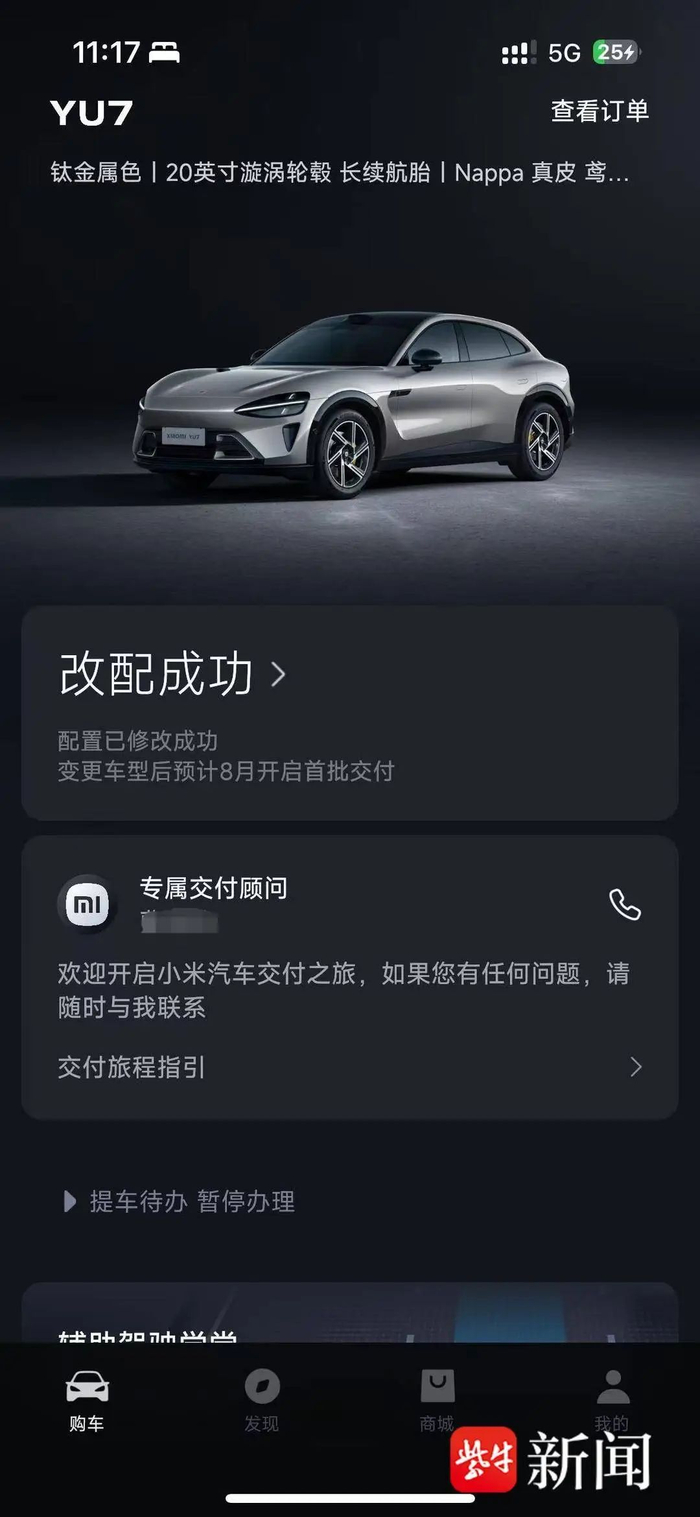Switch to the 商城 tab
The image size is (700, 1517).
(x=437, y=1400)
